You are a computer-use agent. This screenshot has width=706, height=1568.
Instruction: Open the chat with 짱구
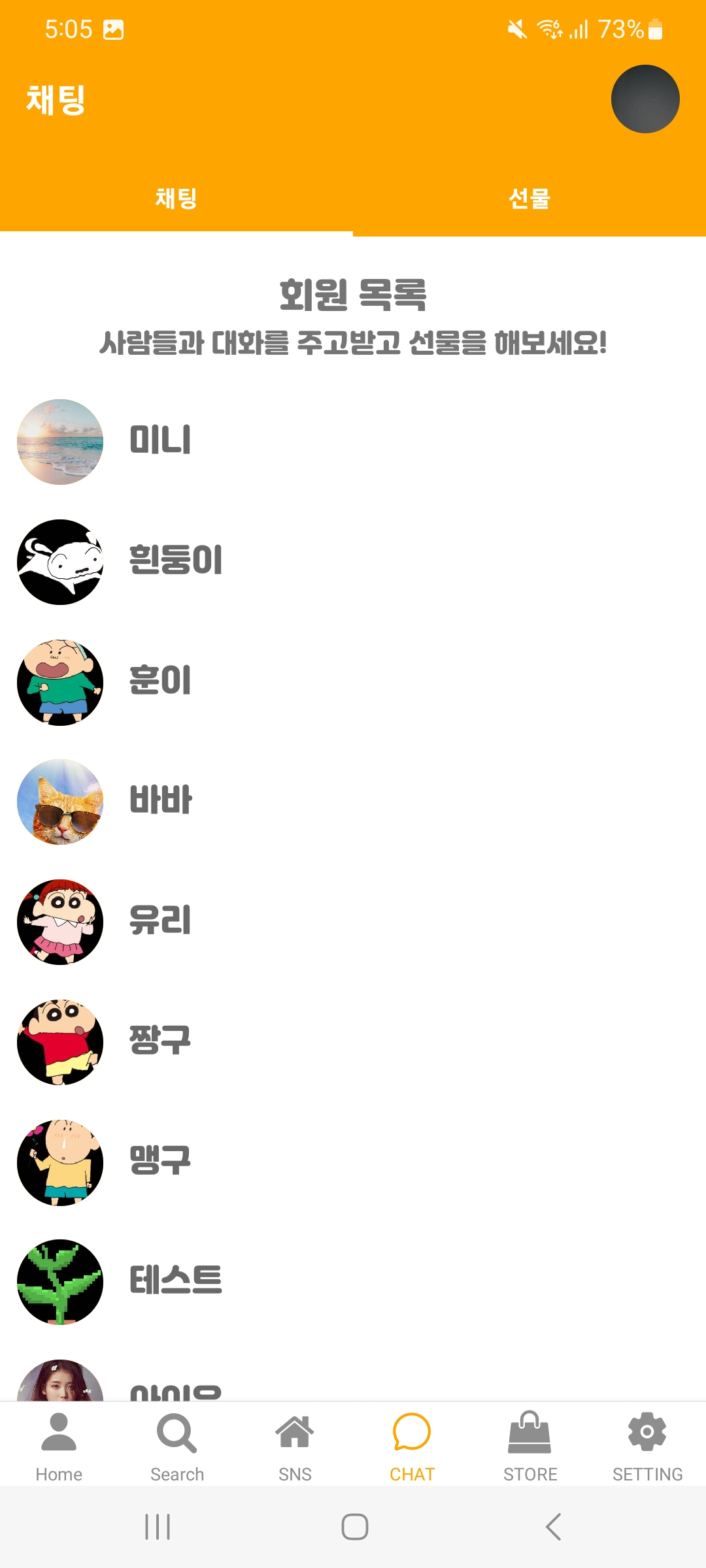coord(160,1042)
